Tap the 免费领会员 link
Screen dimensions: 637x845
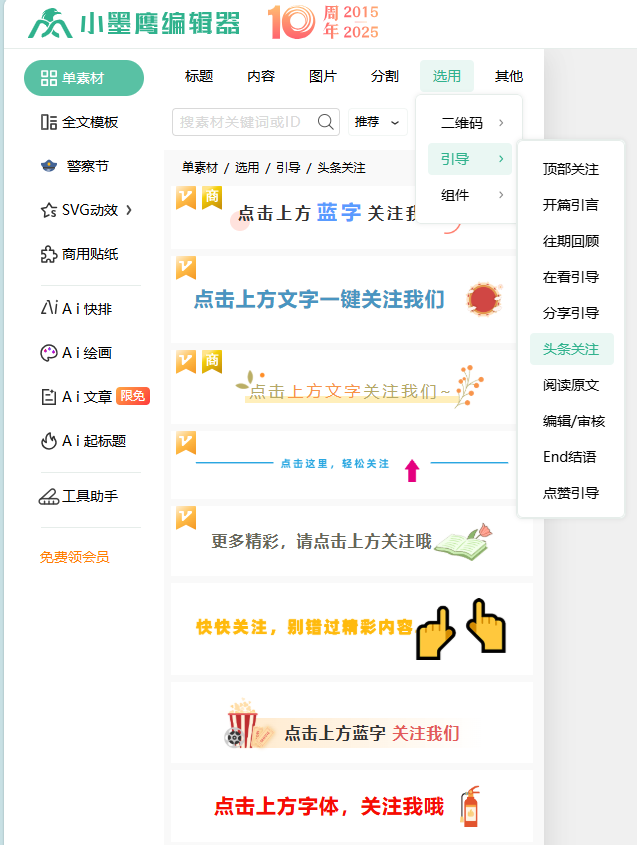click(x=75, y=557)
